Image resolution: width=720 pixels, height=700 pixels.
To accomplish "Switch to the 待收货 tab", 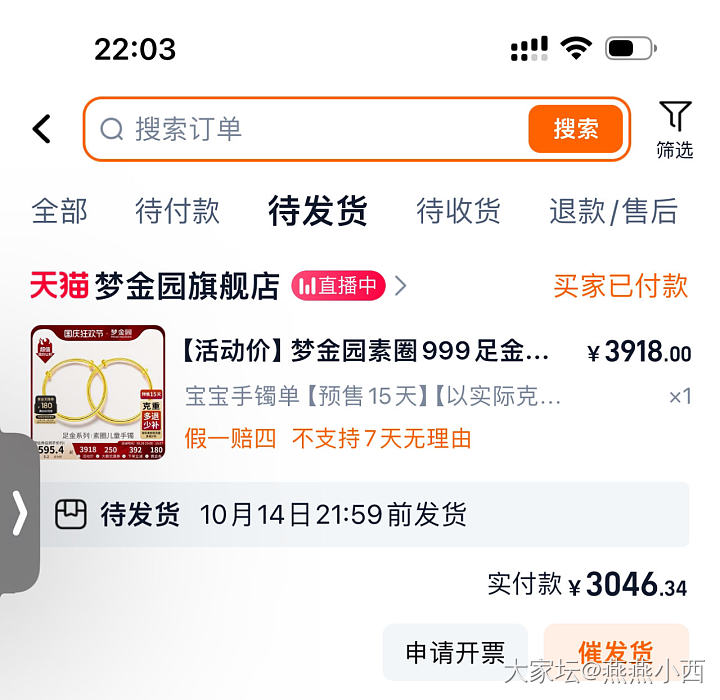I will coord(458,211).
